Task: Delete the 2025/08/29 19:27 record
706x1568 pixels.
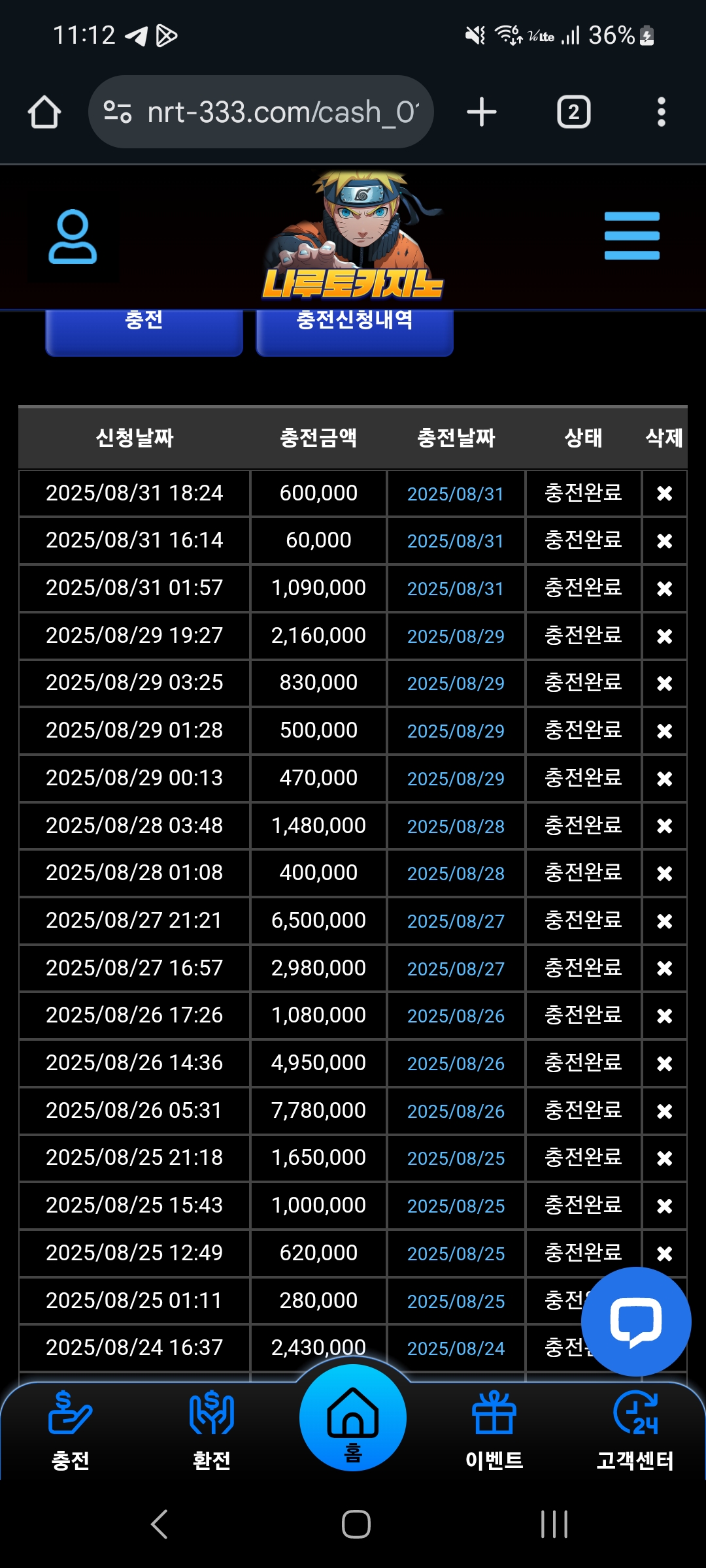Action: click(x=664, y=636)
